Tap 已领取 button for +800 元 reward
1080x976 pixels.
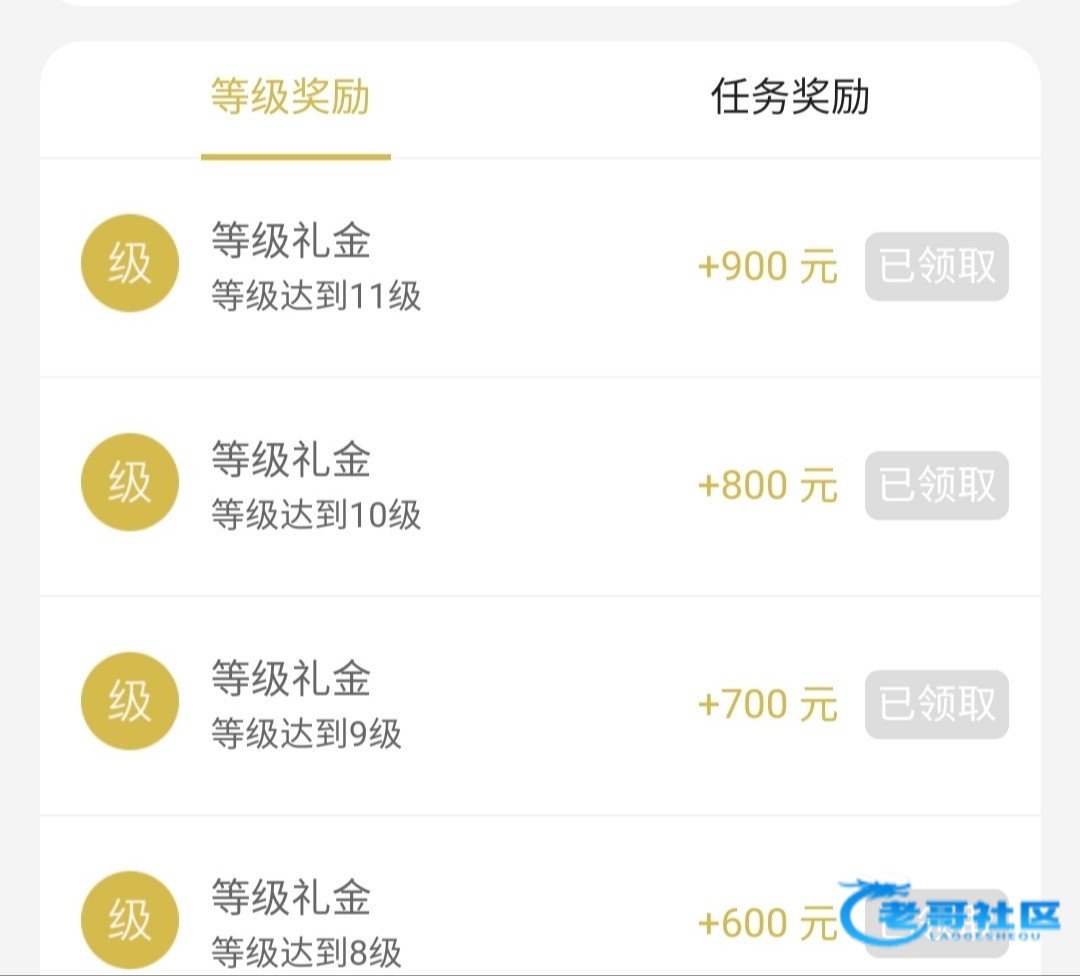tap(937, 486)
